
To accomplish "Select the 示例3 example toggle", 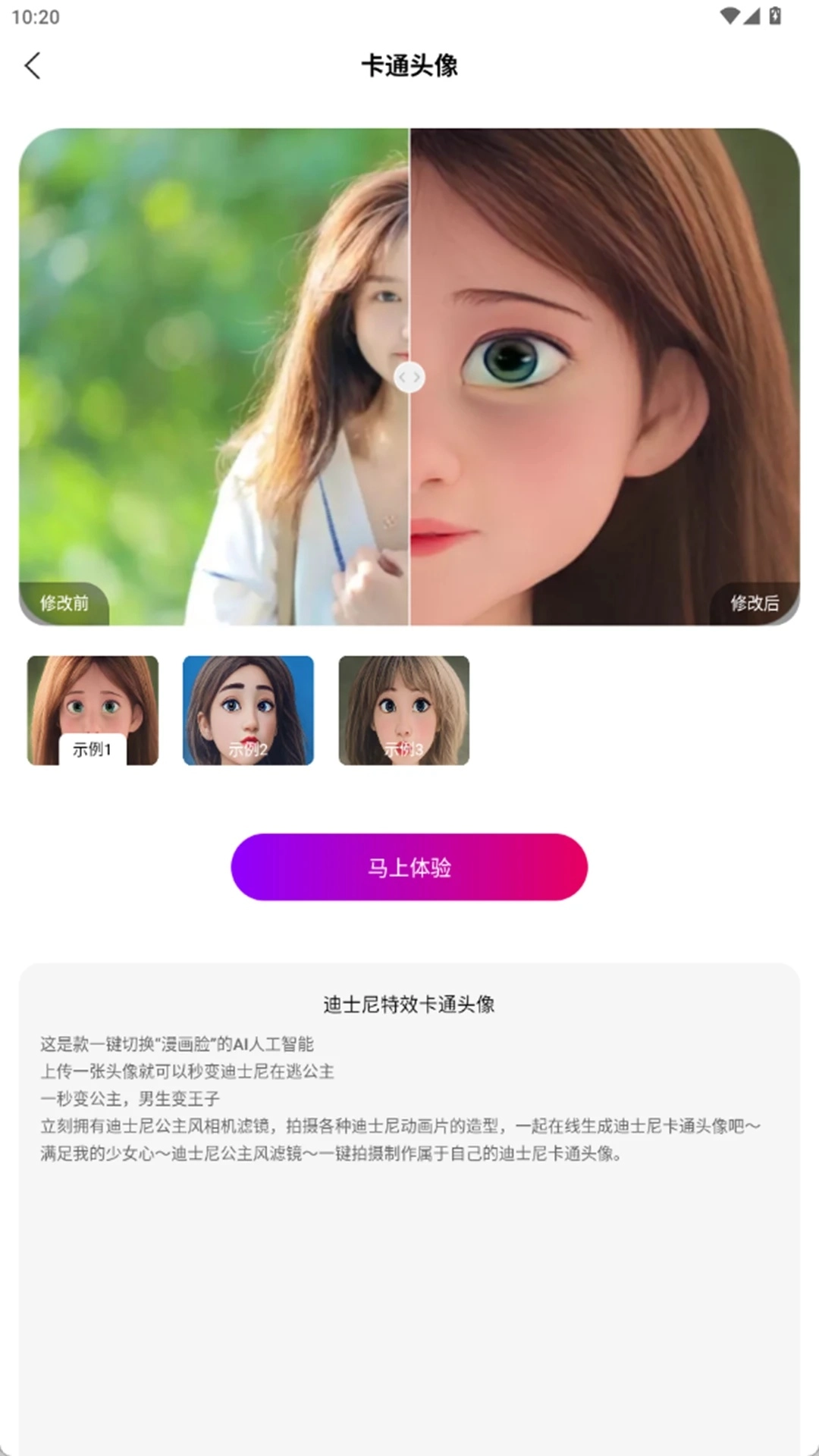I will click(403, 711).
